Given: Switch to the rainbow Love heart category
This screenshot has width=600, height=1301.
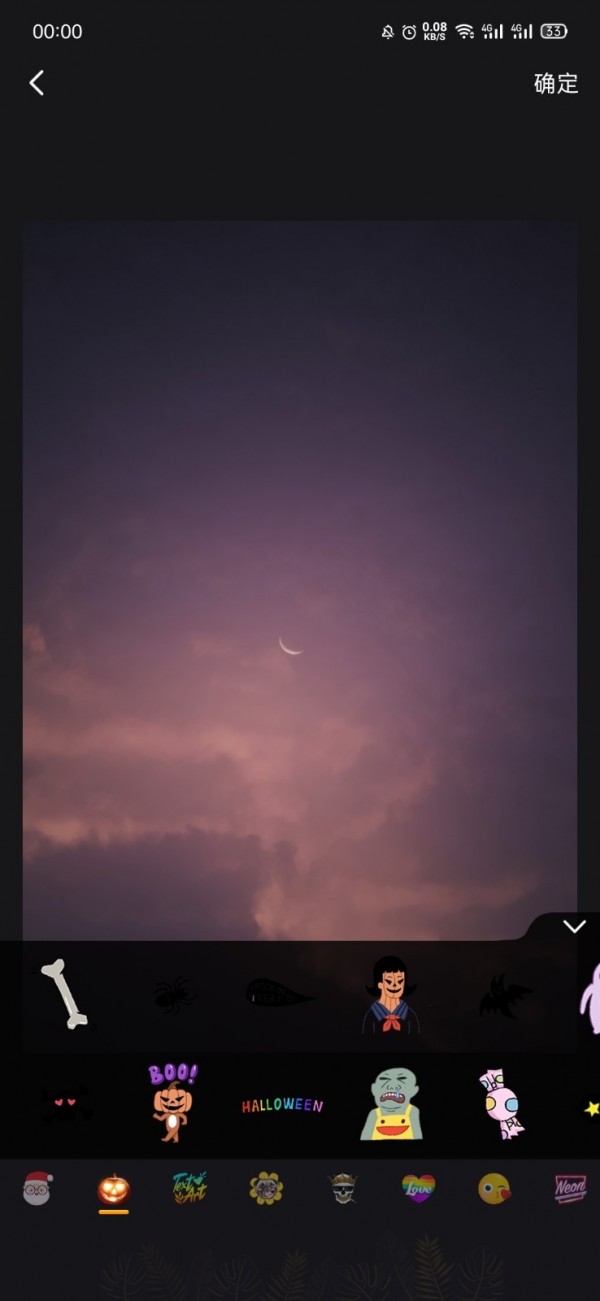Looking at the screenshot, I should click(x=418, y=1188).
